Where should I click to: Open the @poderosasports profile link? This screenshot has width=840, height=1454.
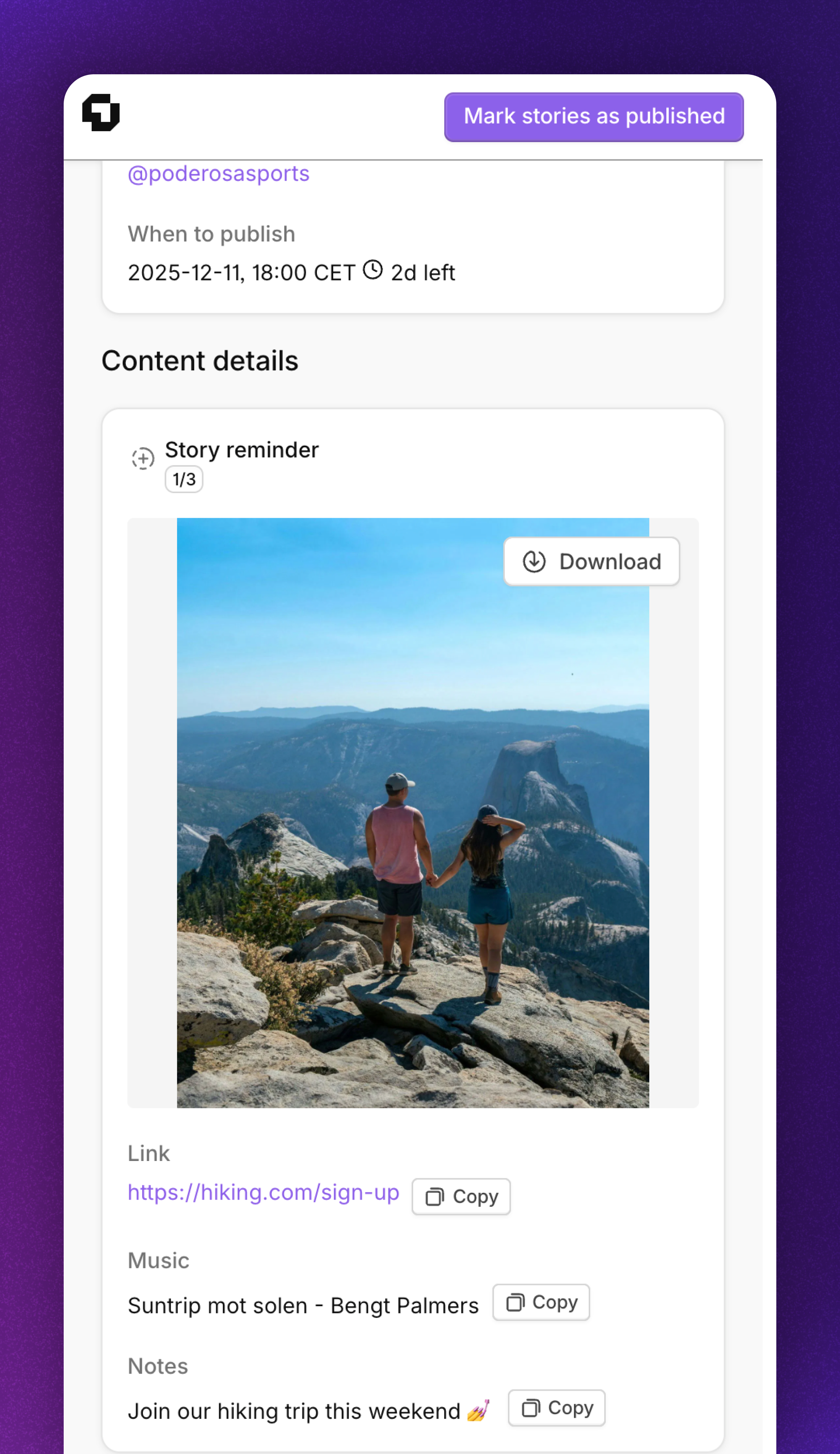(x=218, y=174)
